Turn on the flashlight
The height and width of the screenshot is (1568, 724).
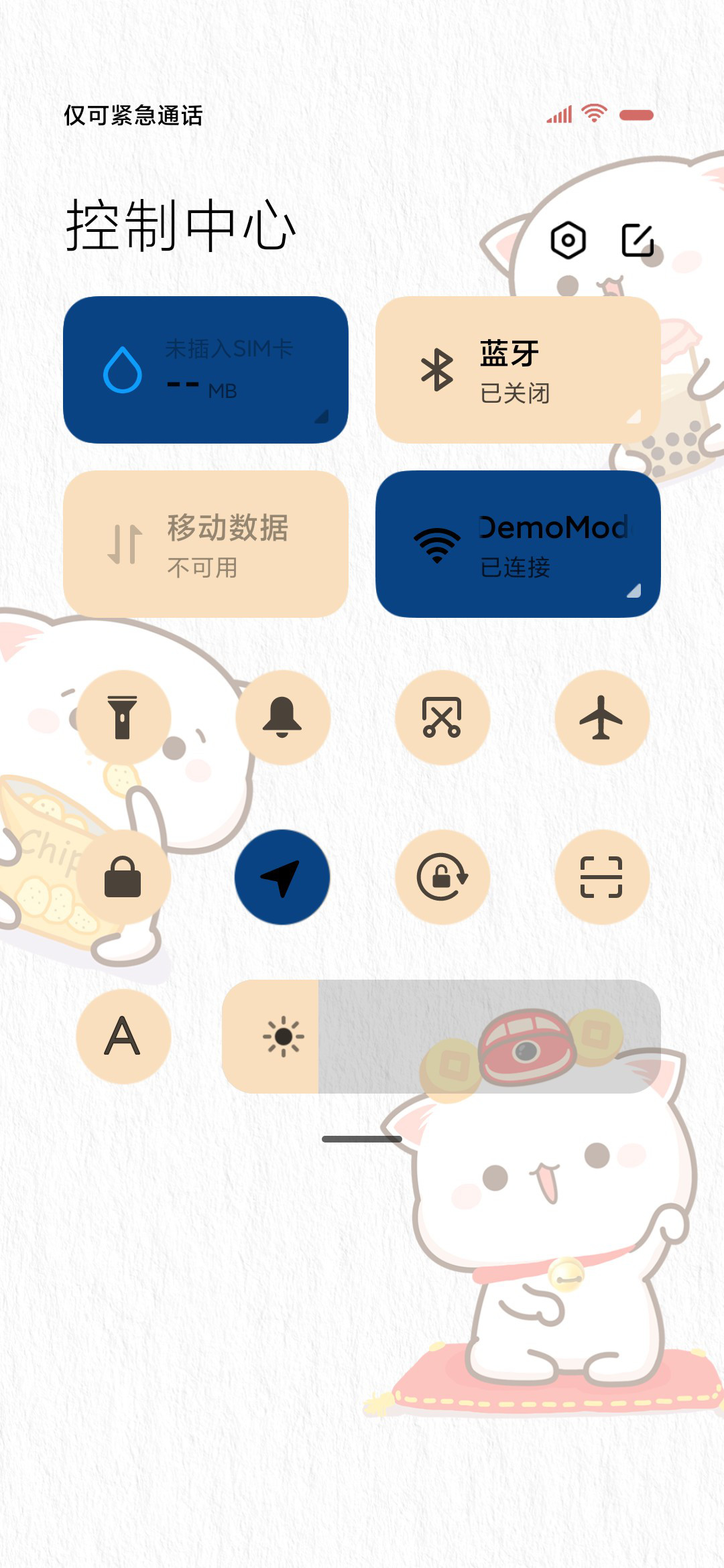[x=123, y=718]
